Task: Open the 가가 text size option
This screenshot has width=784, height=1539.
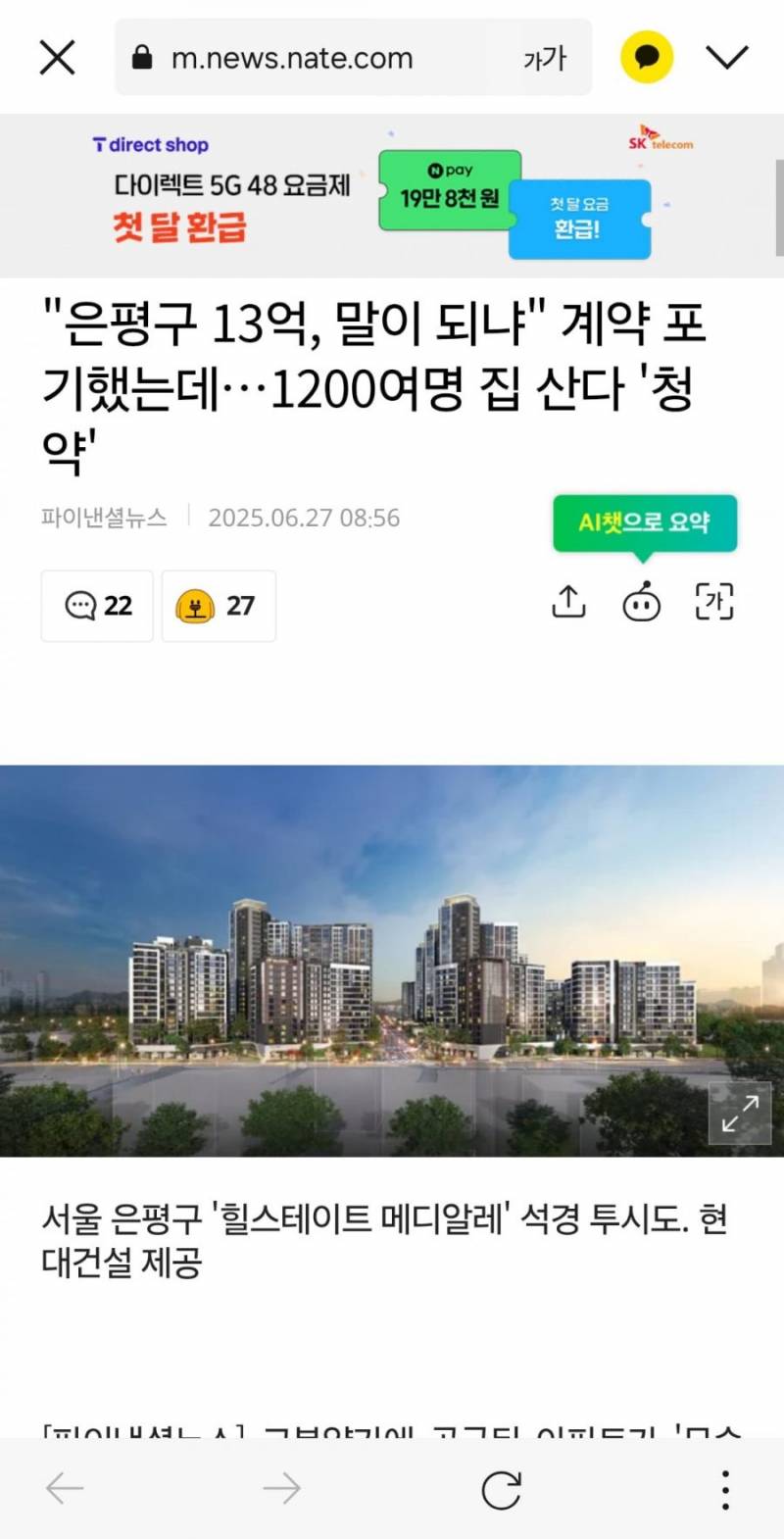Action: click(544, 59)
